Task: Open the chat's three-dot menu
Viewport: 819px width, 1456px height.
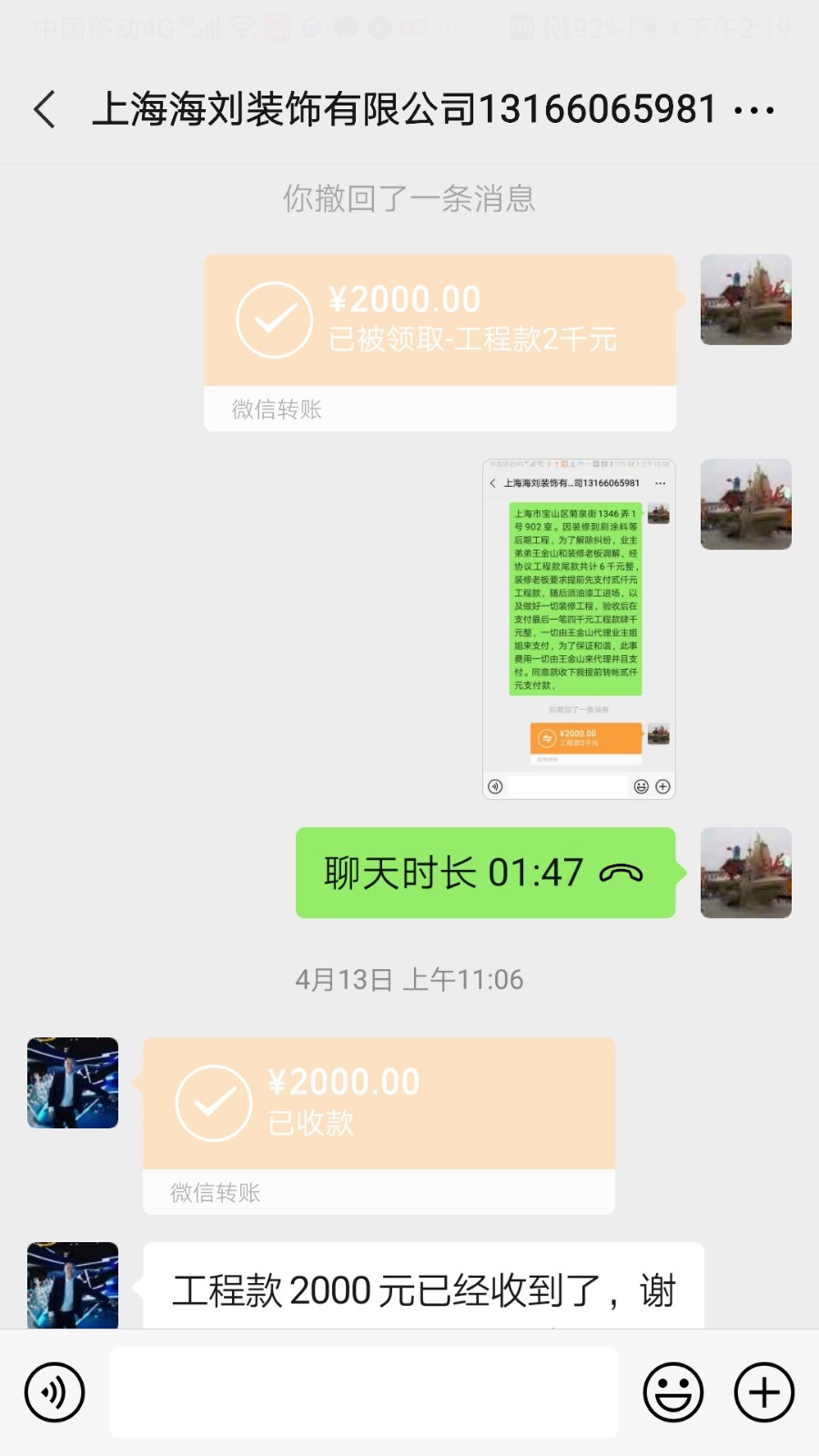Action: coord(753,111)
